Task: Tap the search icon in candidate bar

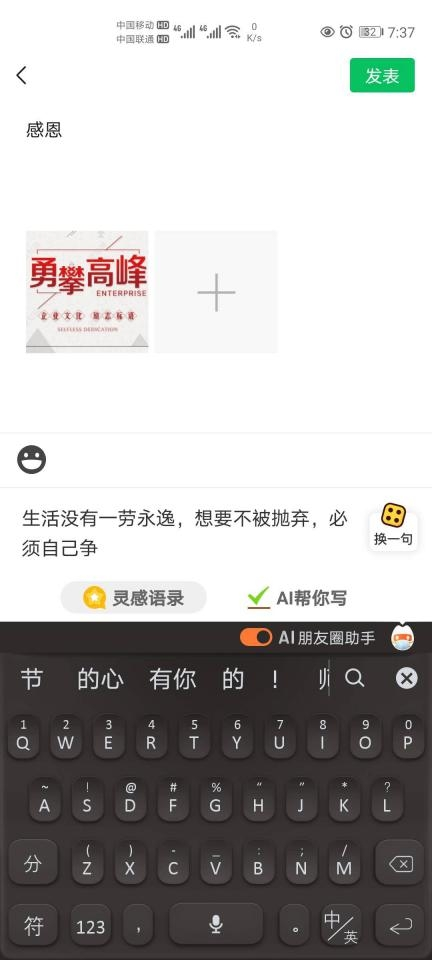Action: click(x=354, y=678)
